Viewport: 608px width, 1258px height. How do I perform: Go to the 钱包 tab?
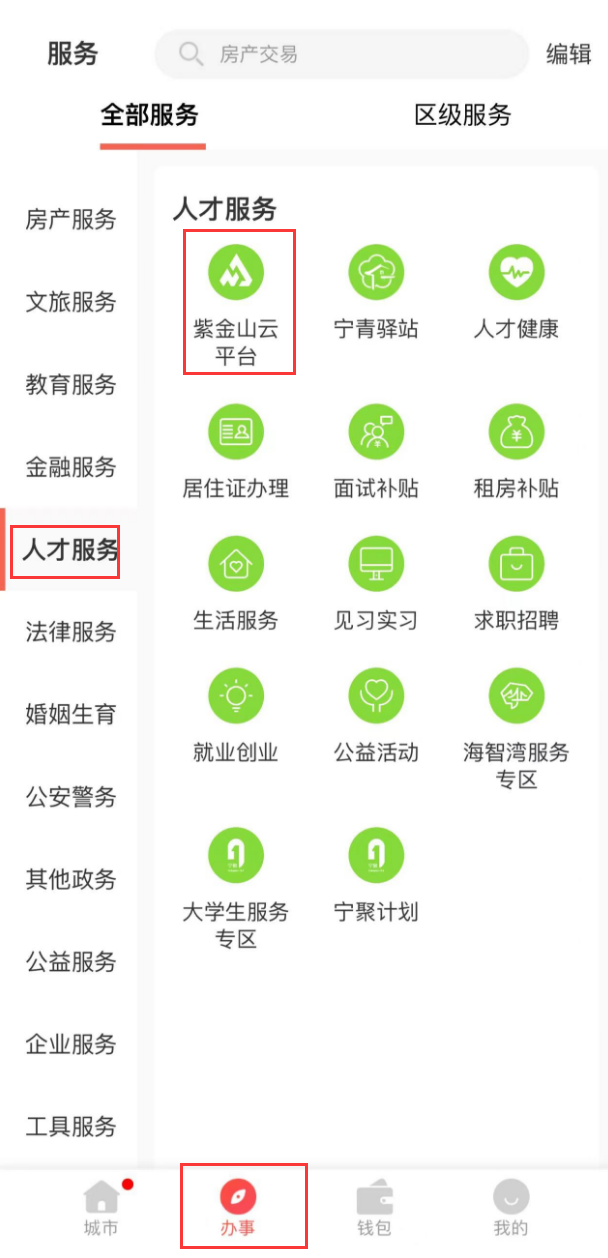tap(374, 1208)
